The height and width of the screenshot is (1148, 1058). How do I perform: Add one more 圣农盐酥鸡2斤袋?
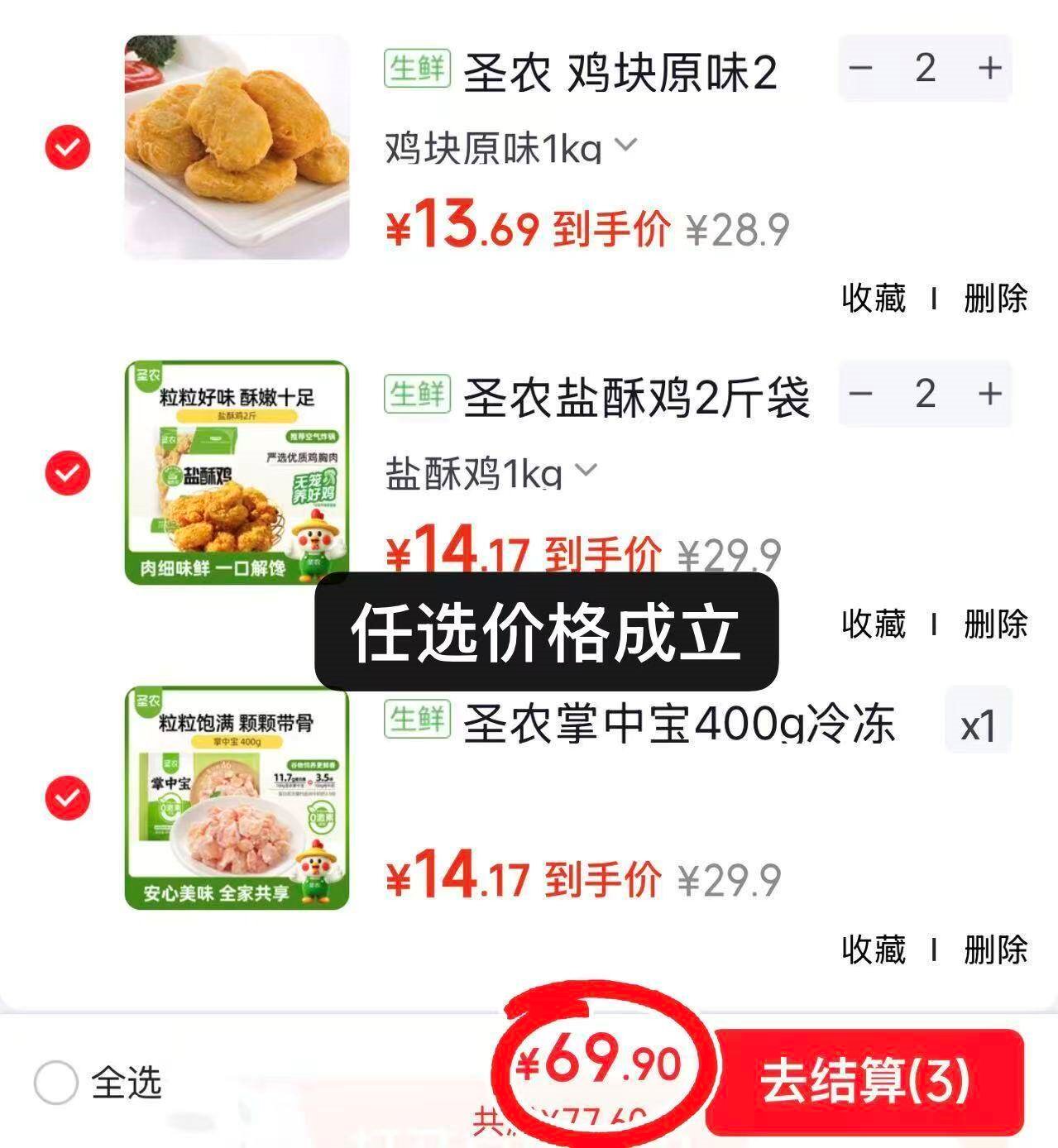989,394
